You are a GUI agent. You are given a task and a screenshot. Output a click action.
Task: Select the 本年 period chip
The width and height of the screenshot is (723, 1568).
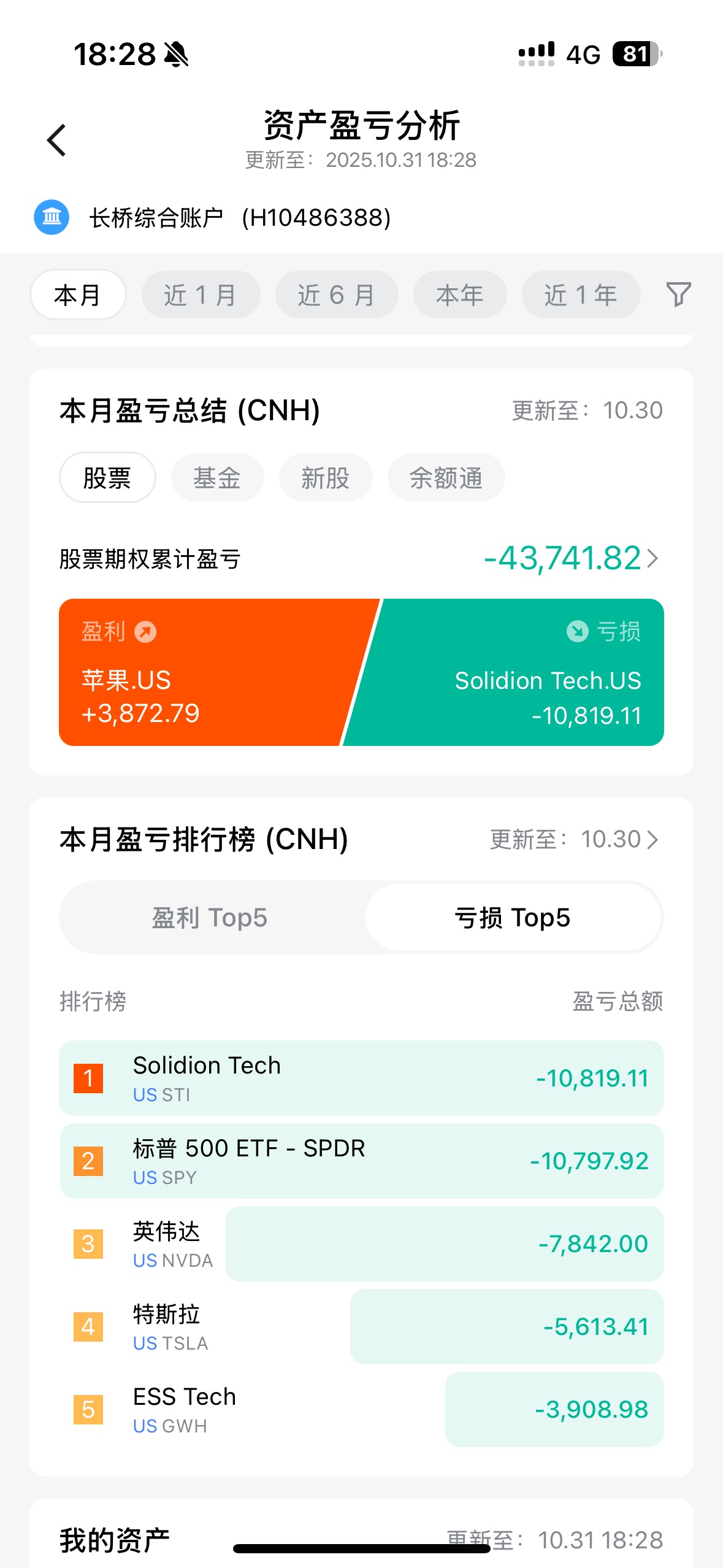pos(459,295)
